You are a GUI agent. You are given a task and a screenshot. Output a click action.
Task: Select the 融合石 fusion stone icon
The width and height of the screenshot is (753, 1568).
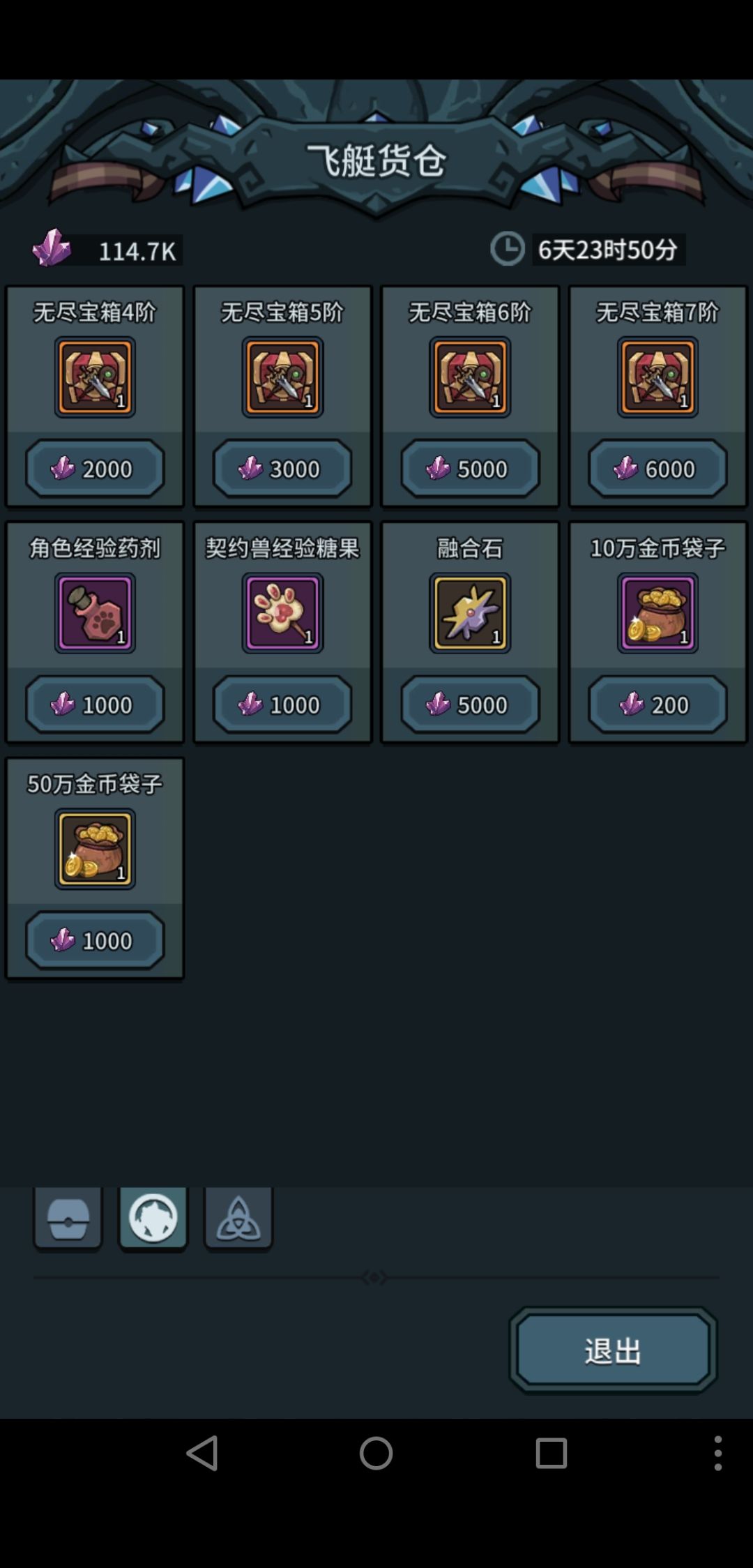click(469, 612)
